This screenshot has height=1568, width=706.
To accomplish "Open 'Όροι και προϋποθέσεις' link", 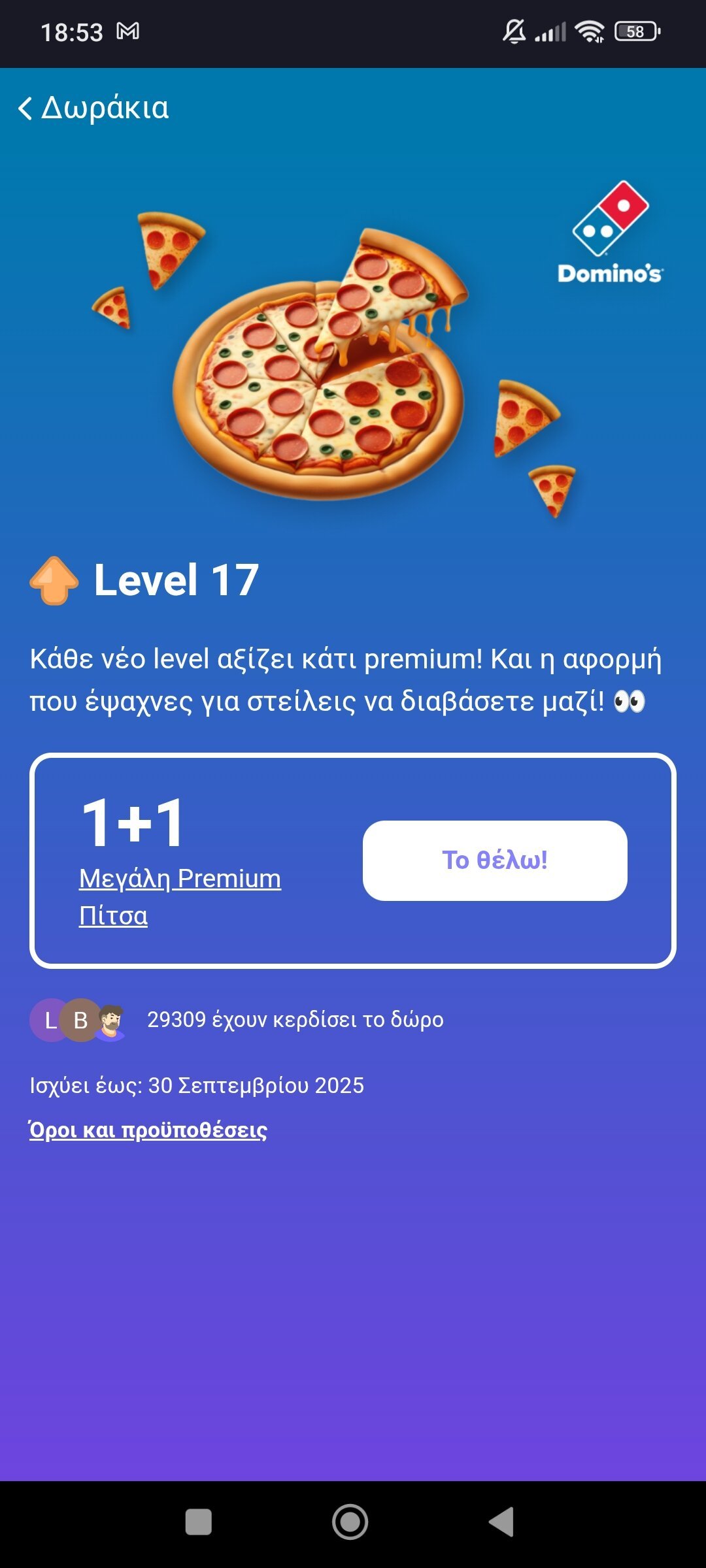I will 148,1130.
